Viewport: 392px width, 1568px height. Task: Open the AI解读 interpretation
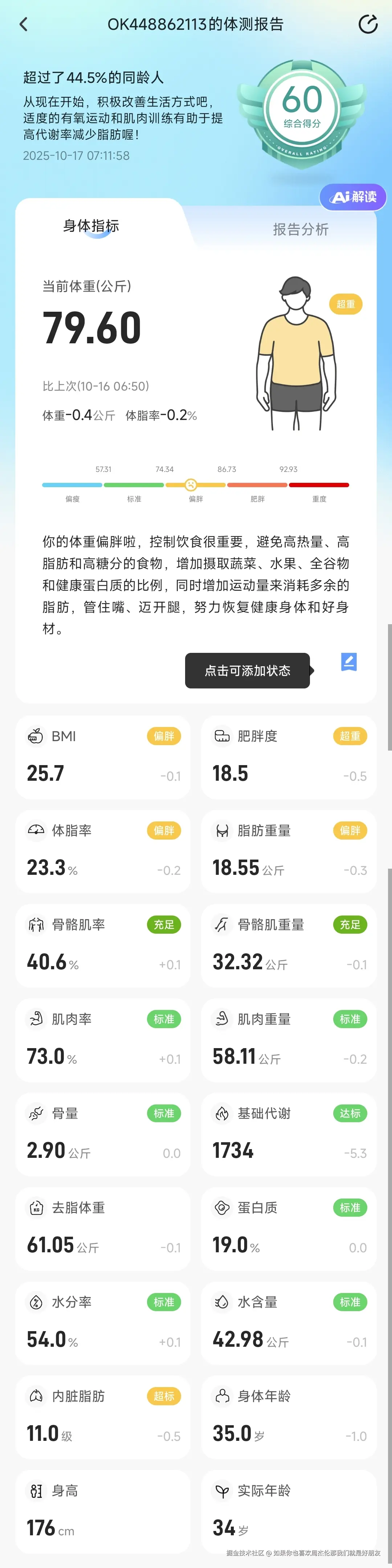click(353, 197)
